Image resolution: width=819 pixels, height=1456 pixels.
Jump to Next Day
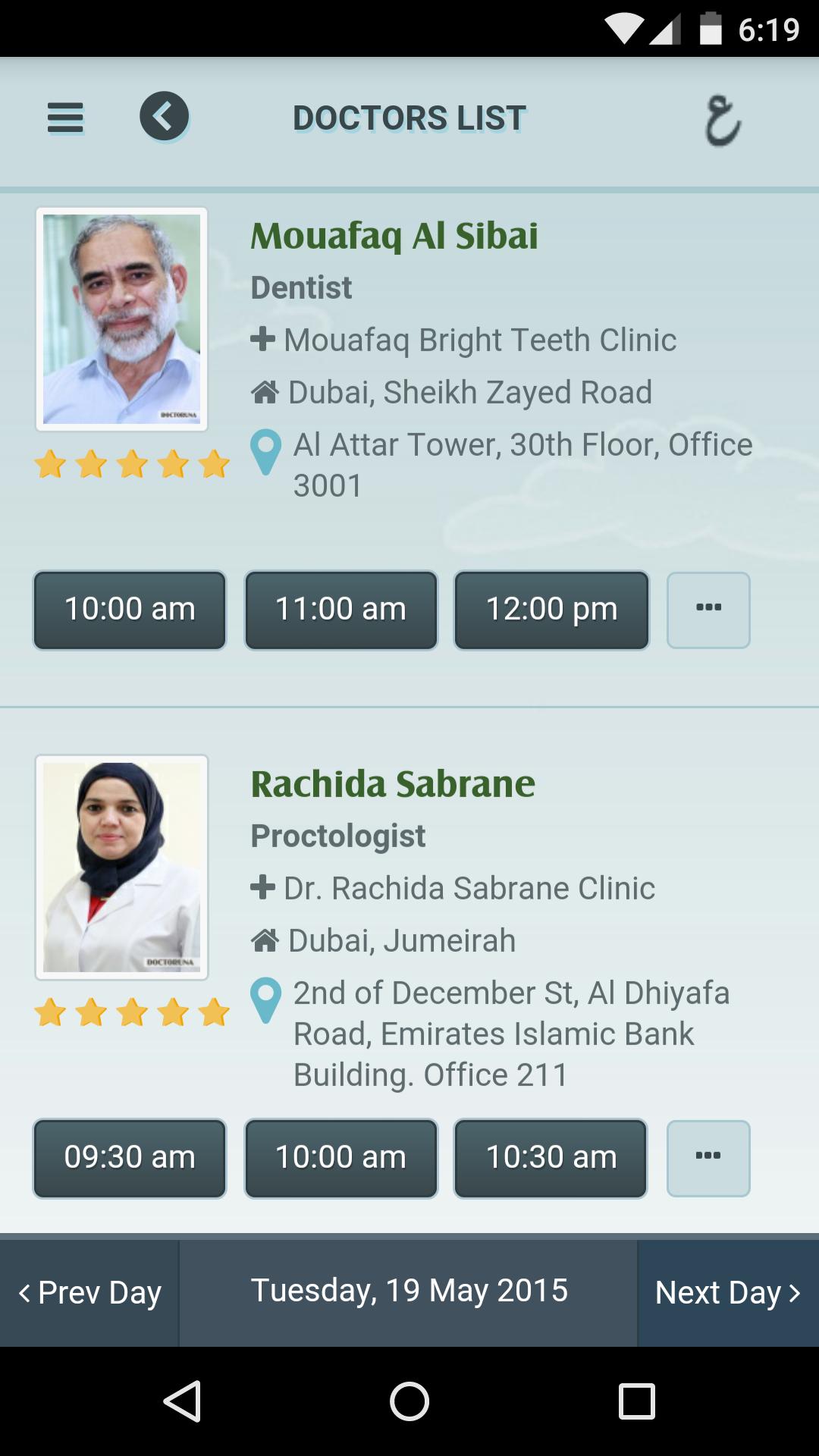728,1292
